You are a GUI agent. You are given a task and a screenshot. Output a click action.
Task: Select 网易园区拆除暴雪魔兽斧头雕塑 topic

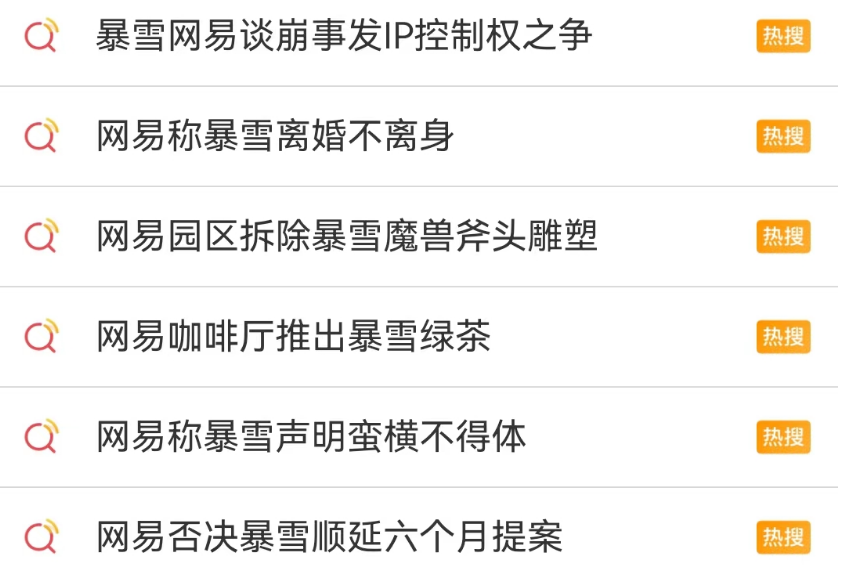pyautogui.click(x=347, y=237)
